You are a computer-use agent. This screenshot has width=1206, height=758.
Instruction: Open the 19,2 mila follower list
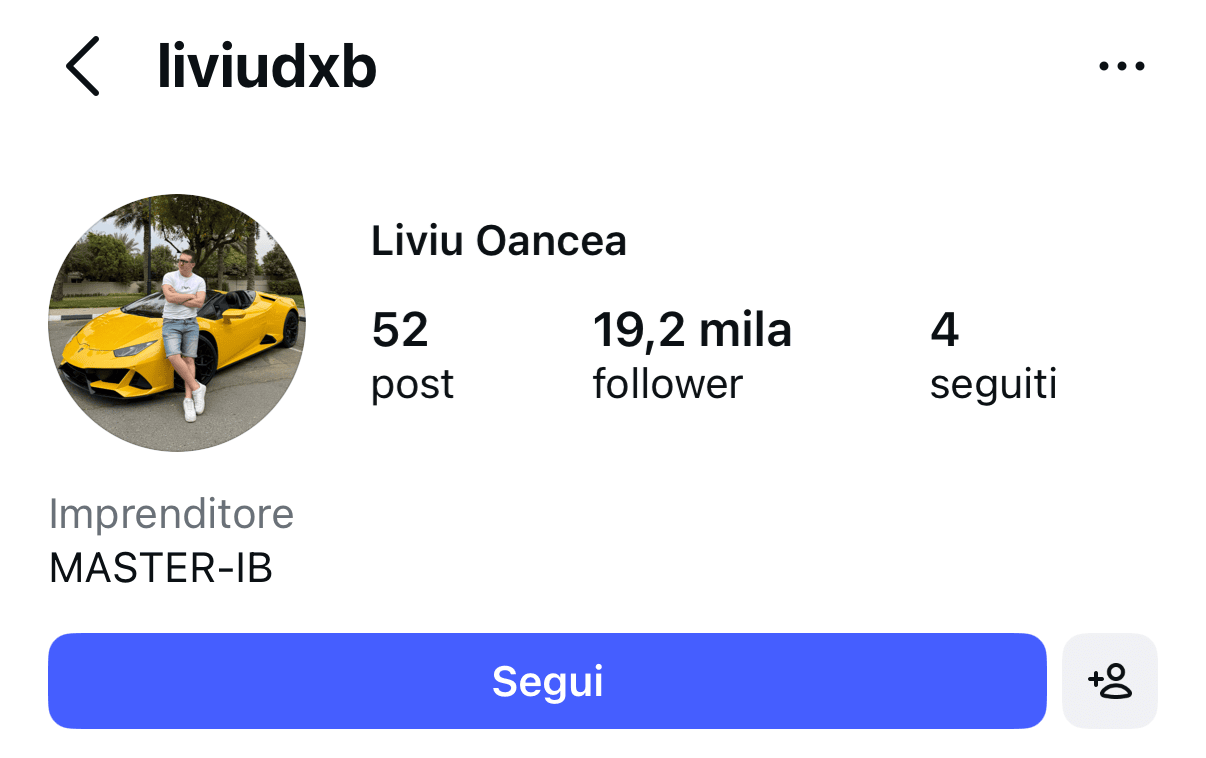coord(691,355)
